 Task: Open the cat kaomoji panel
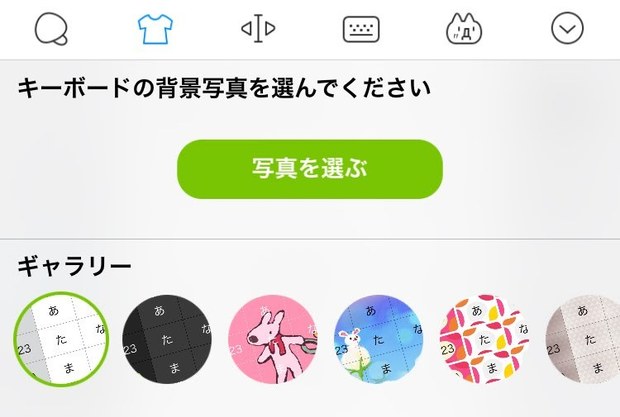[465, 29]
